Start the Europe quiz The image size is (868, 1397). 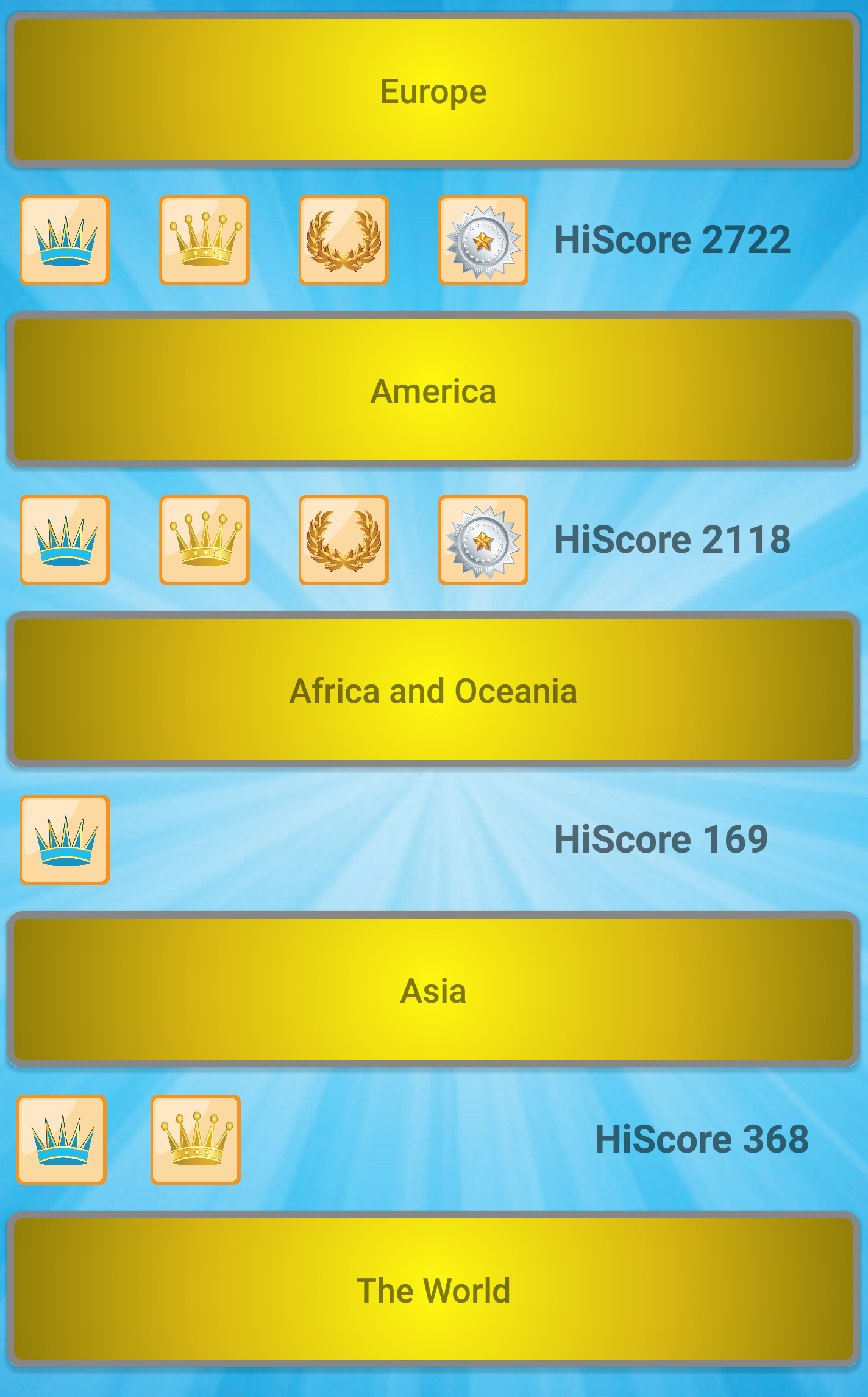(x=433, y=91)
